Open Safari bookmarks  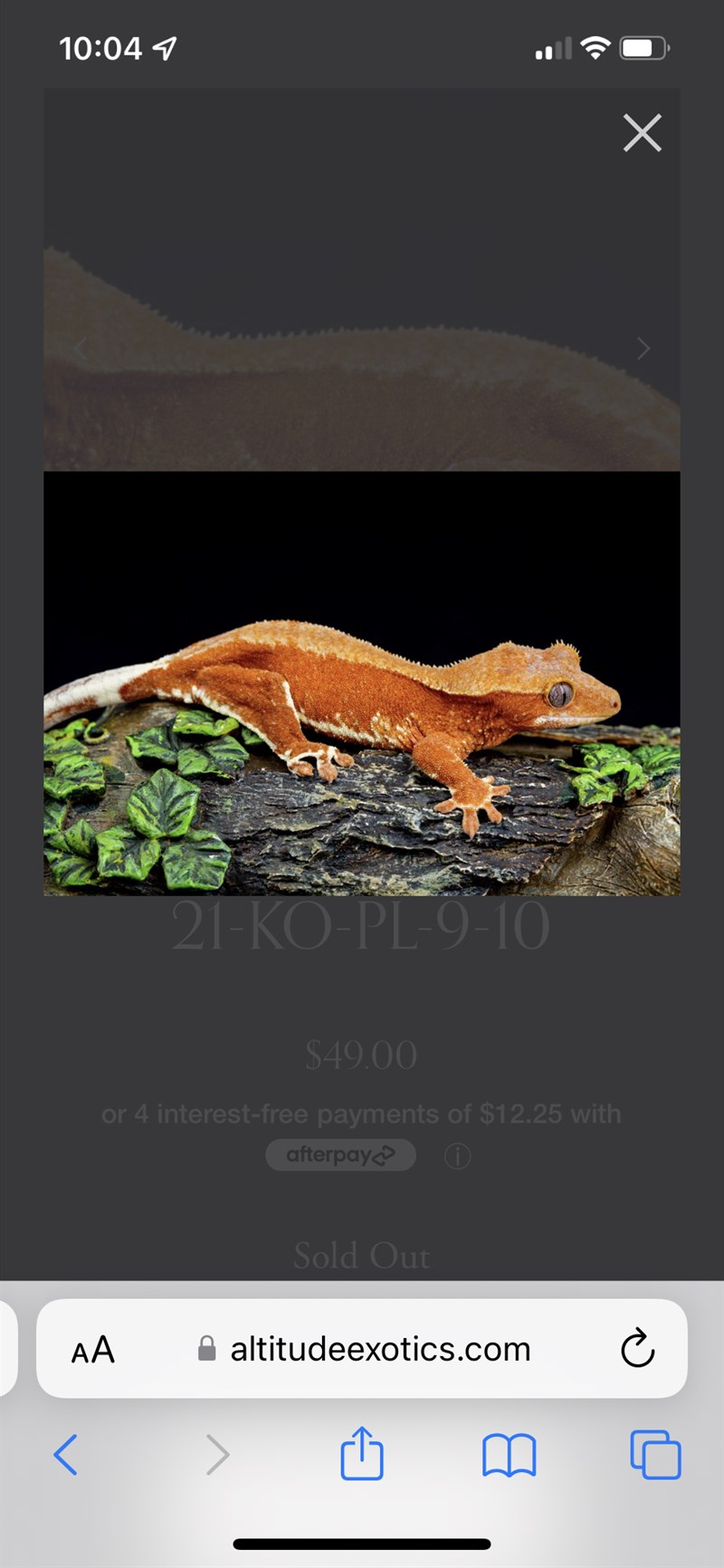click(509, 1455)
